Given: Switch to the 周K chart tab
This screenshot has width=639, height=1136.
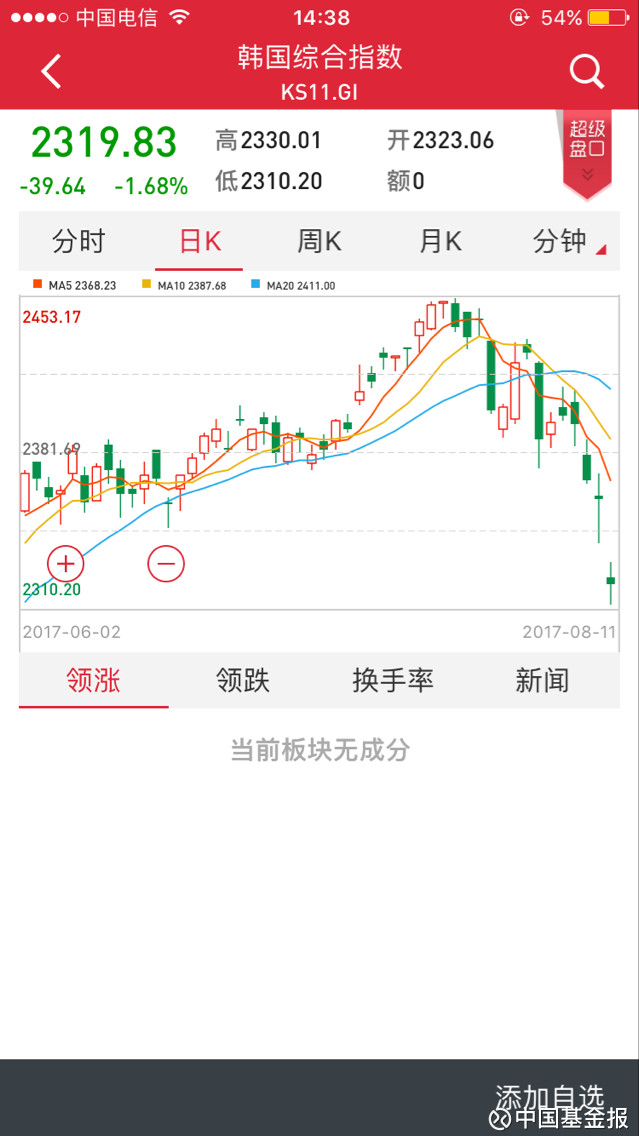Looking at the screenshot, I should (319, 242).
